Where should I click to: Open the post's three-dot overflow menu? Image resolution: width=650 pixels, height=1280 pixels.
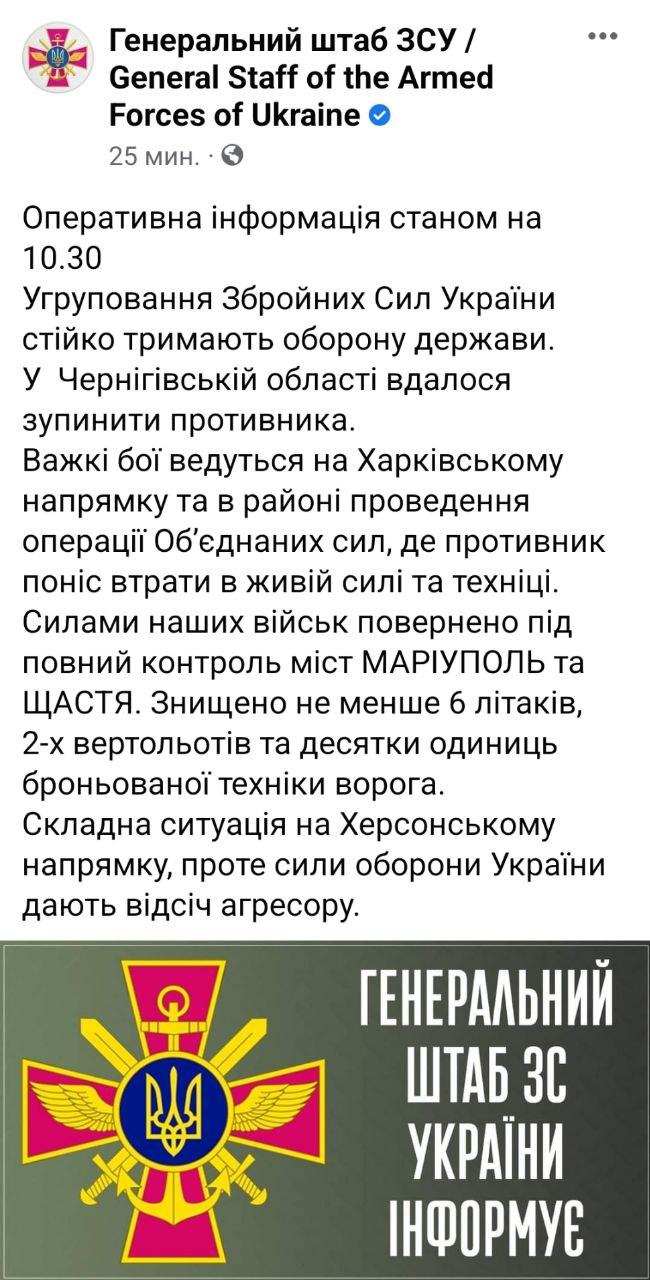602,37
